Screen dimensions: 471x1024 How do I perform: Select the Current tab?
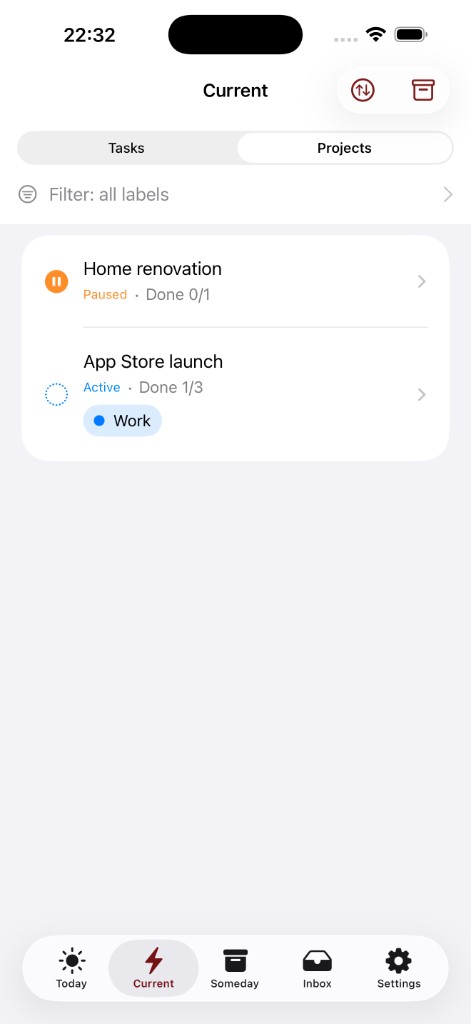154,968
